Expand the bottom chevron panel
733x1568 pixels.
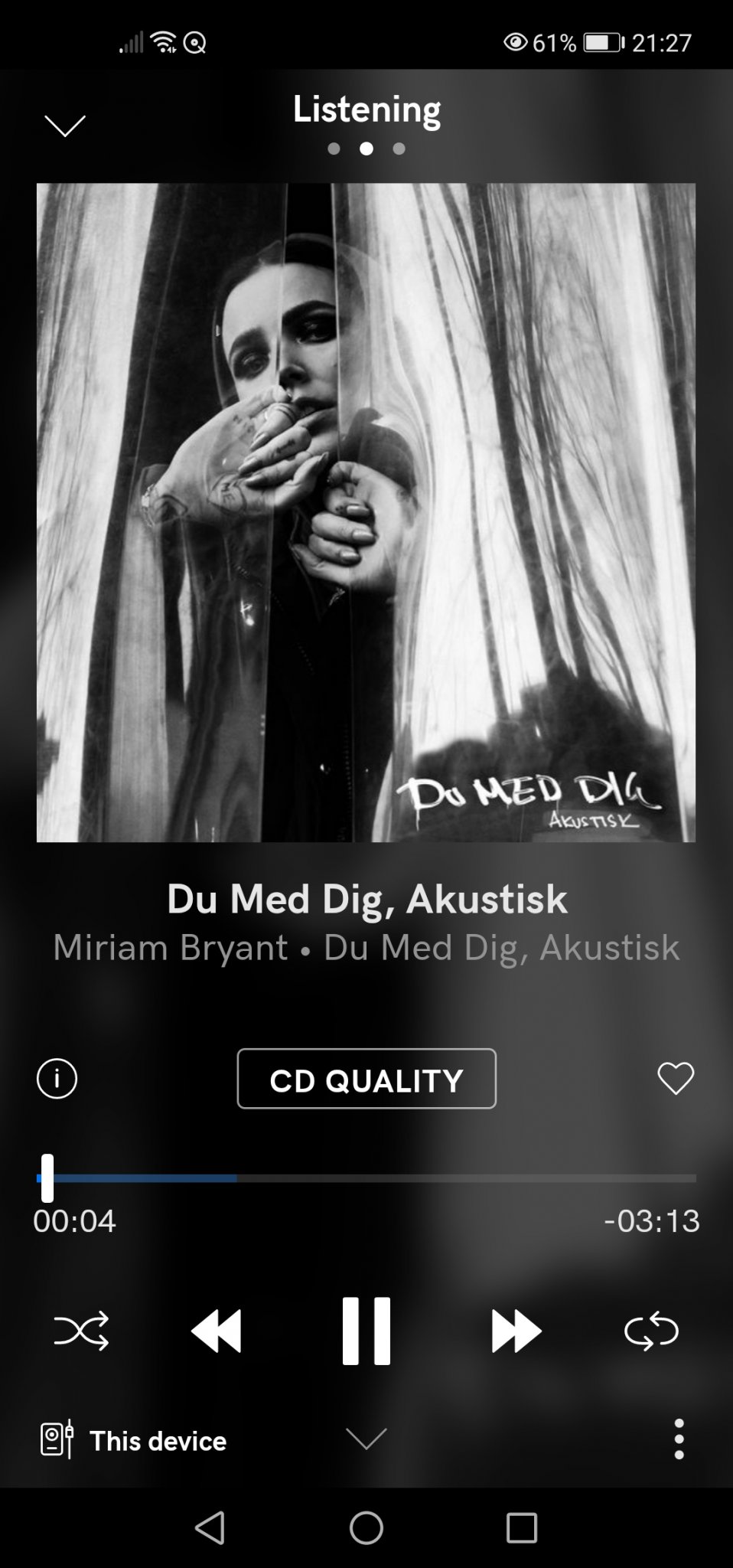(x=366, y=1439)
